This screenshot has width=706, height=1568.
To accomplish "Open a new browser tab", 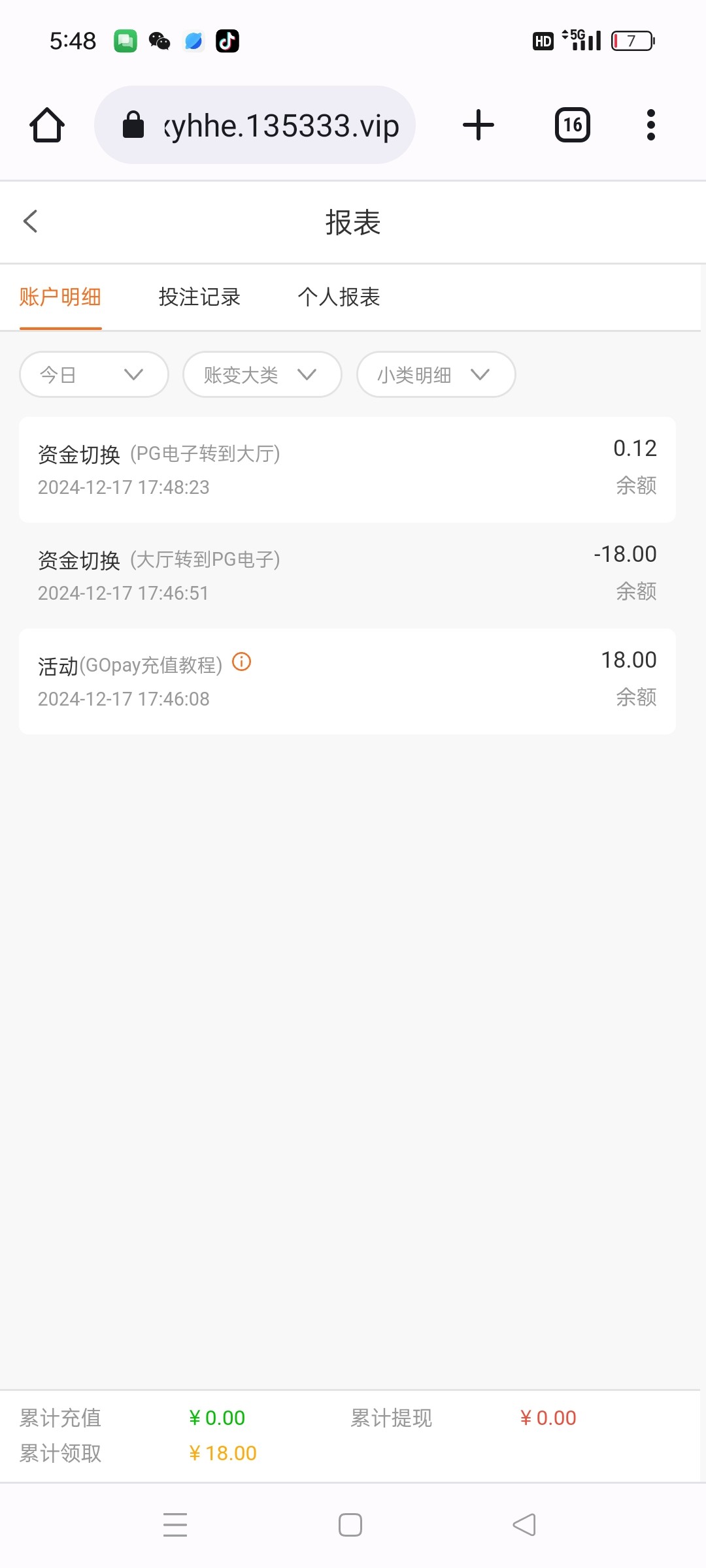I will coord(479,125).
